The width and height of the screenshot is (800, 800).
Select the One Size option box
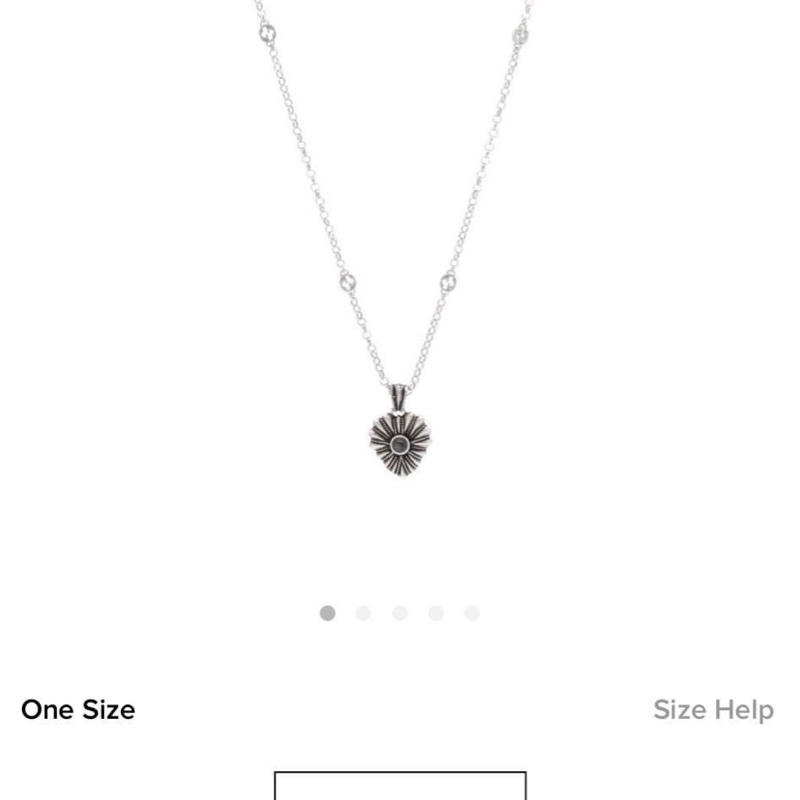point(400,786)
